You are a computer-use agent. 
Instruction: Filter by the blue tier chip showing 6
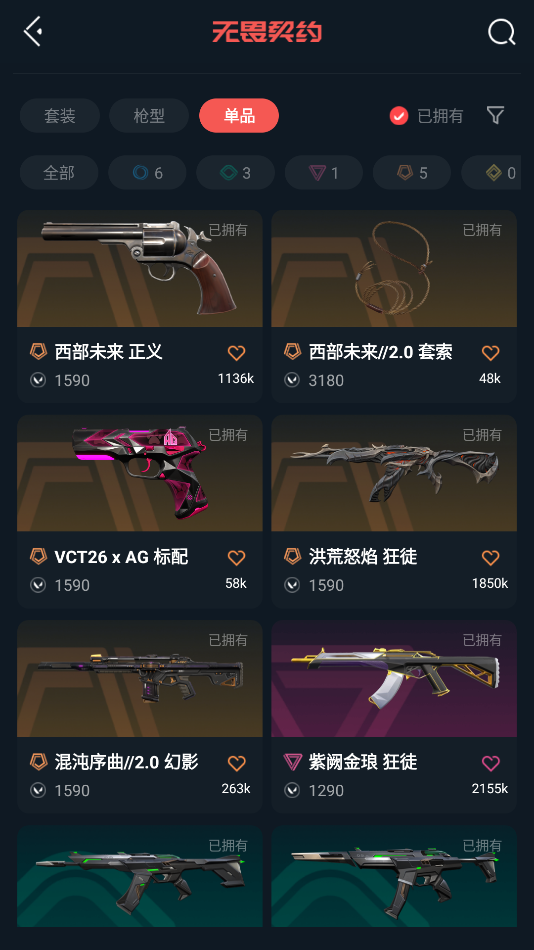147,173
